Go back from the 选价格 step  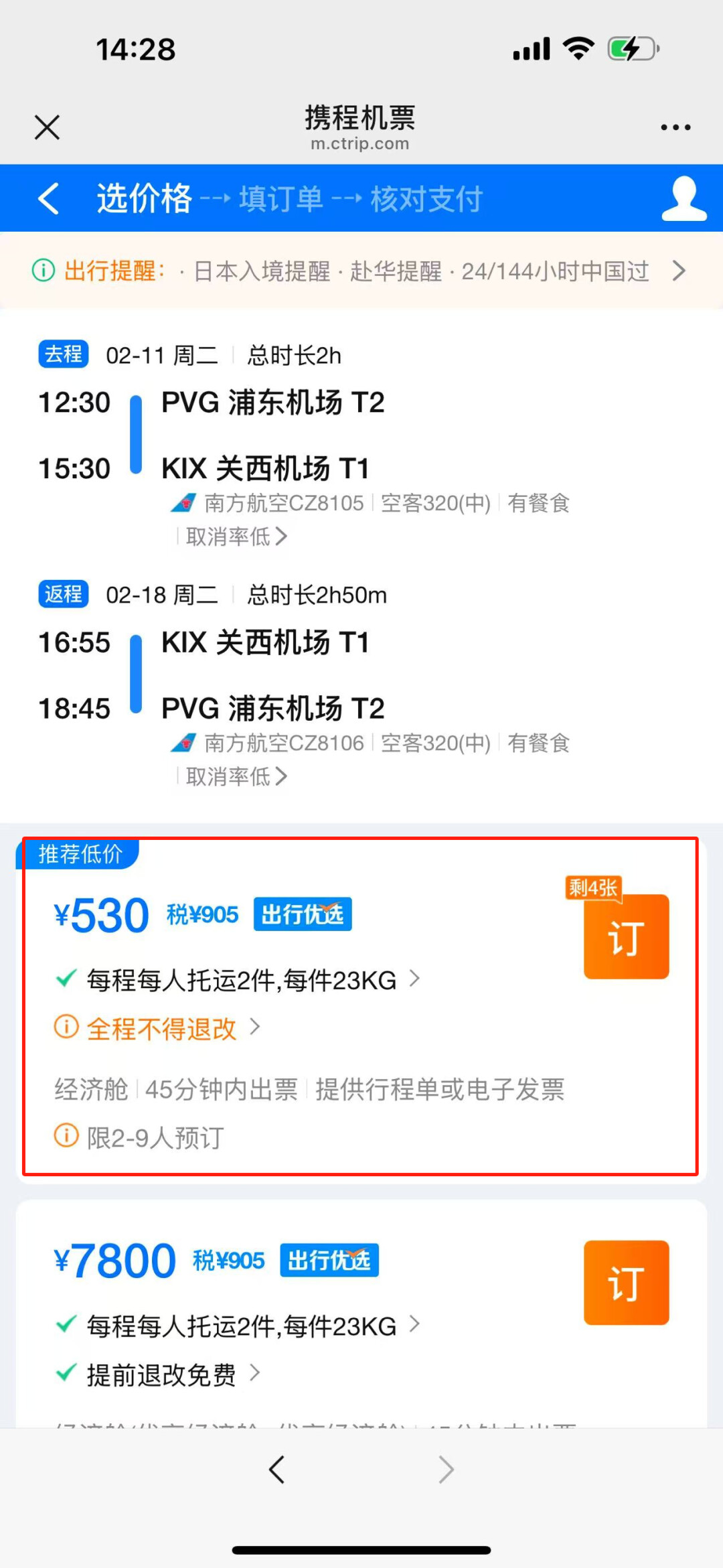coord(49,198)
